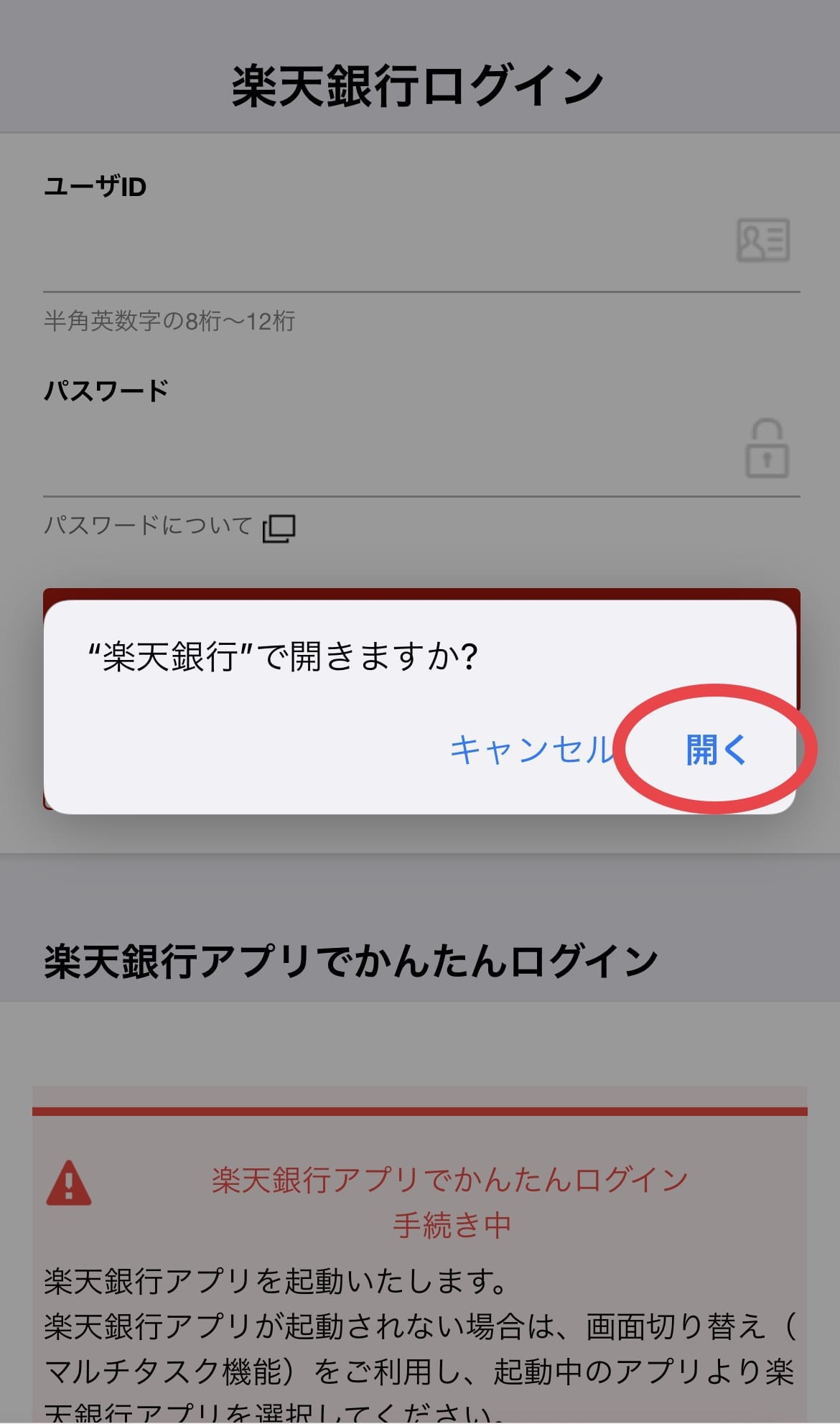
Task: Tap the lock icon in password field
Action: [x=767, y=449]
